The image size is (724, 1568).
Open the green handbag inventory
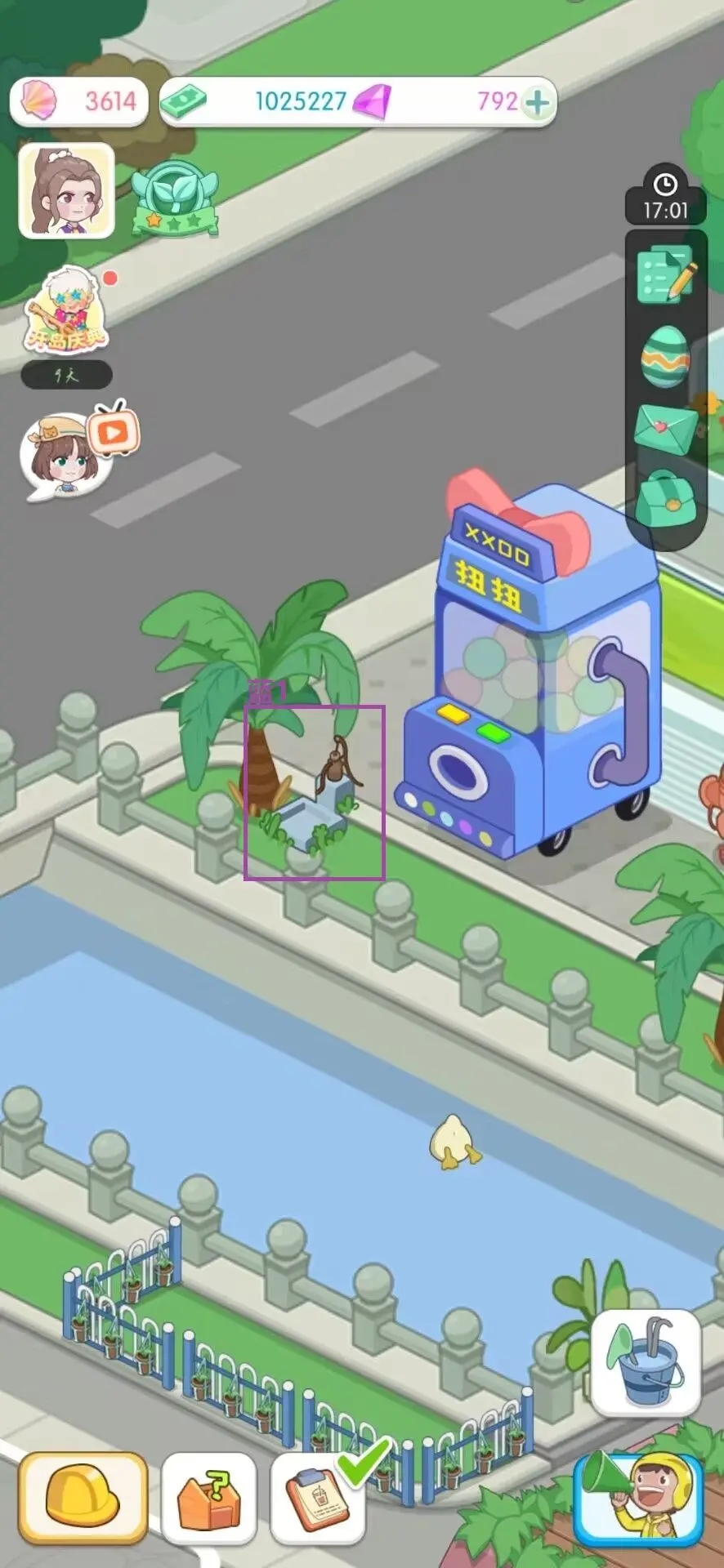[664, 500]
